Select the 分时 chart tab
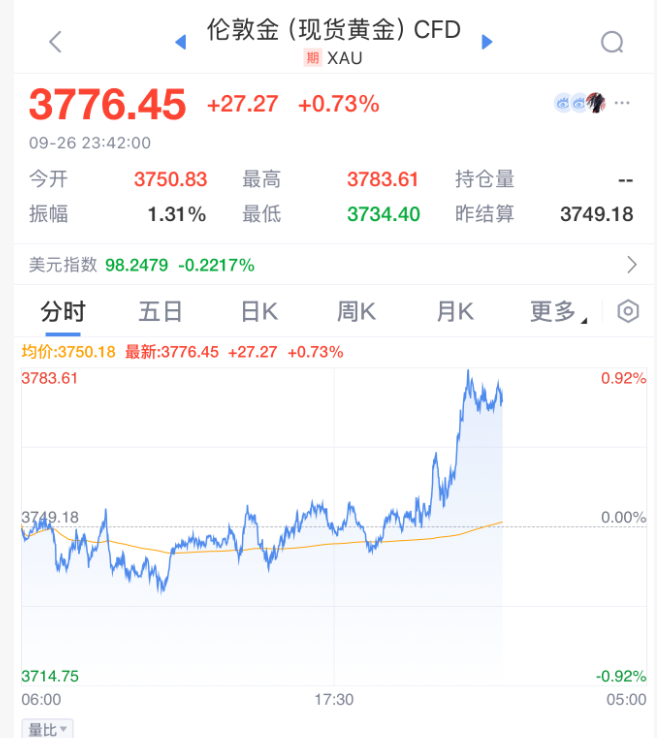657x738 pixels. pos(63,312)
